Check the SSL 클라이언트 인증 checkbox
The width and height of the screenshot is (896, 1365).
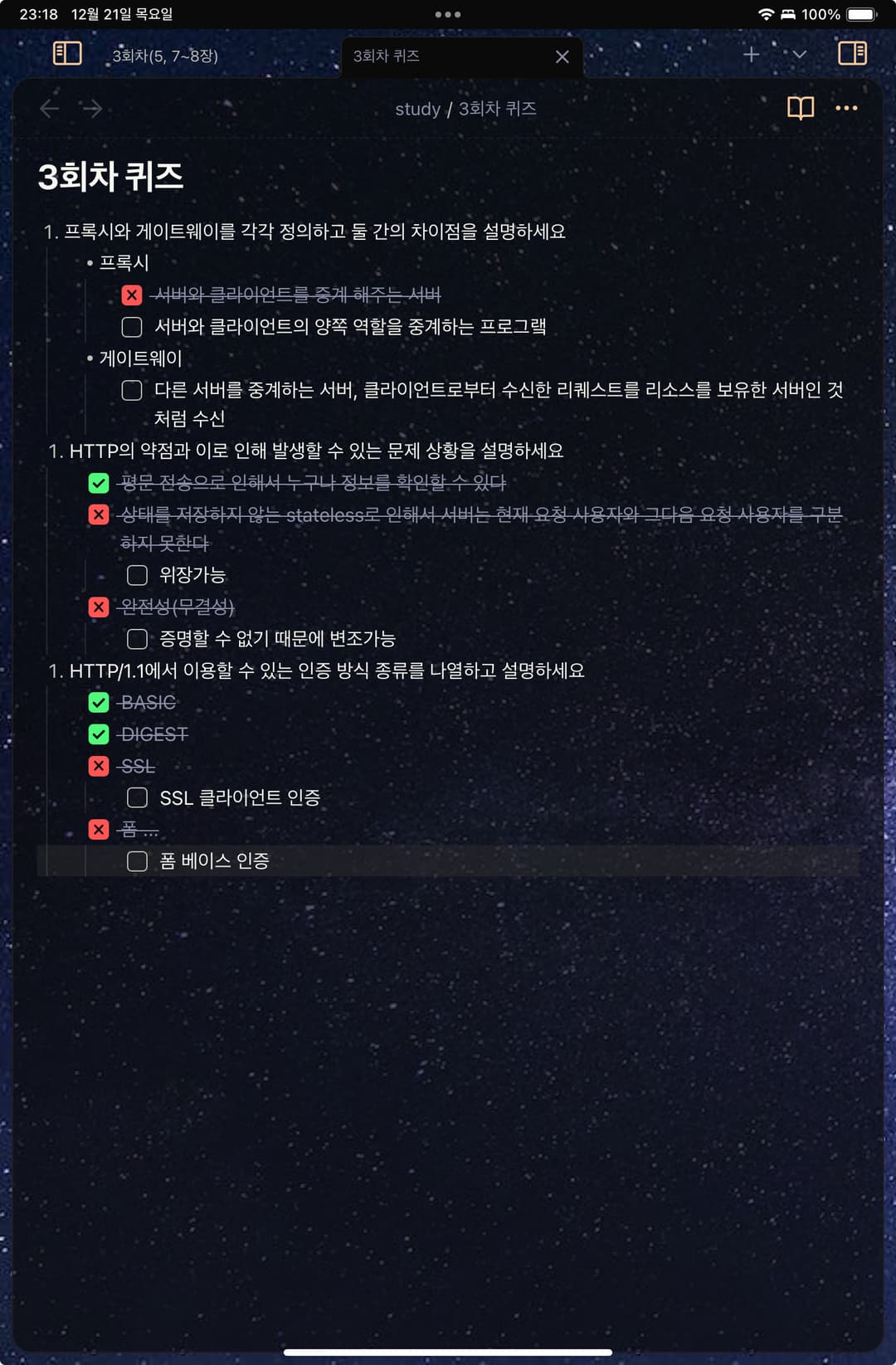(x=137, y=798)
